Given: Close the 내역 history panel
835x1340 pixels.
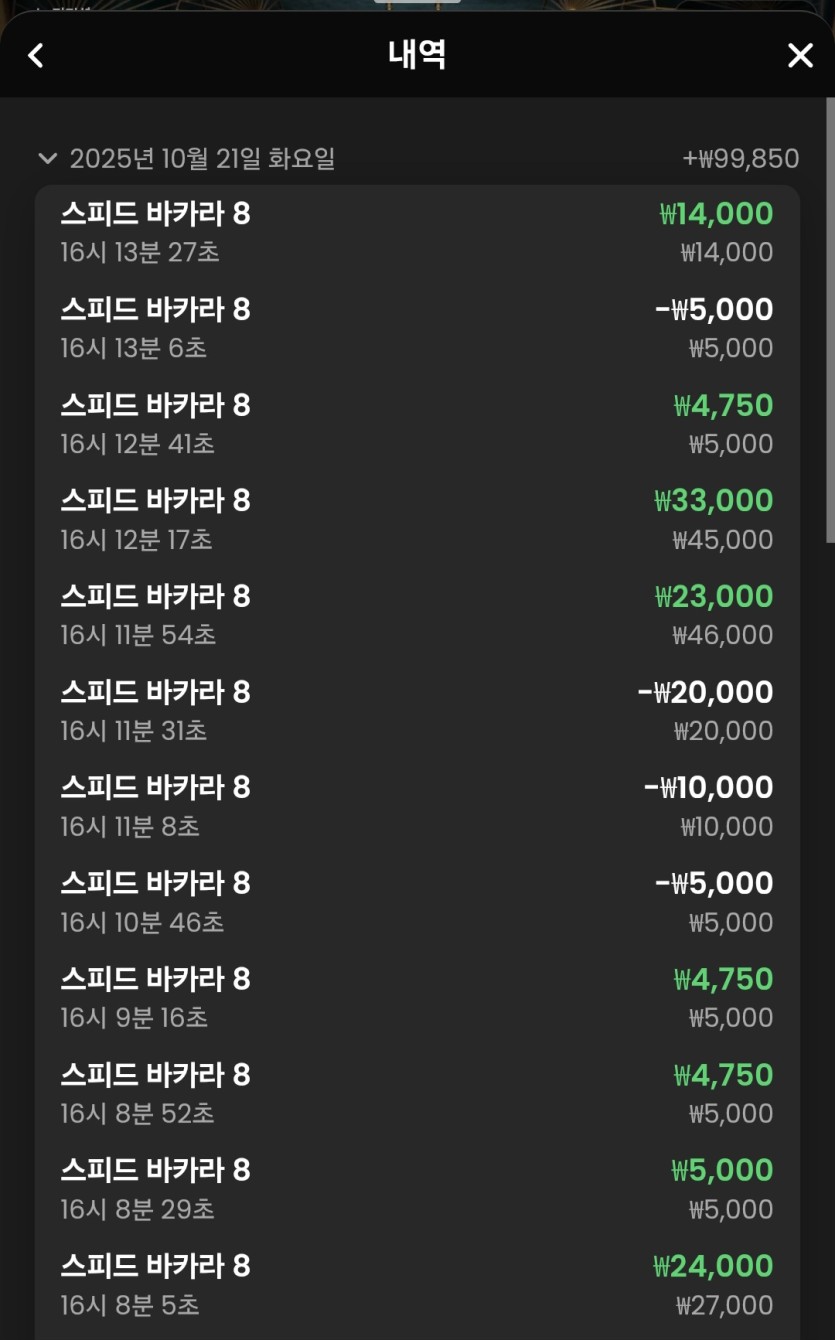Looking at the screenshot, I should pyautogui.click(x=800, y=56).
